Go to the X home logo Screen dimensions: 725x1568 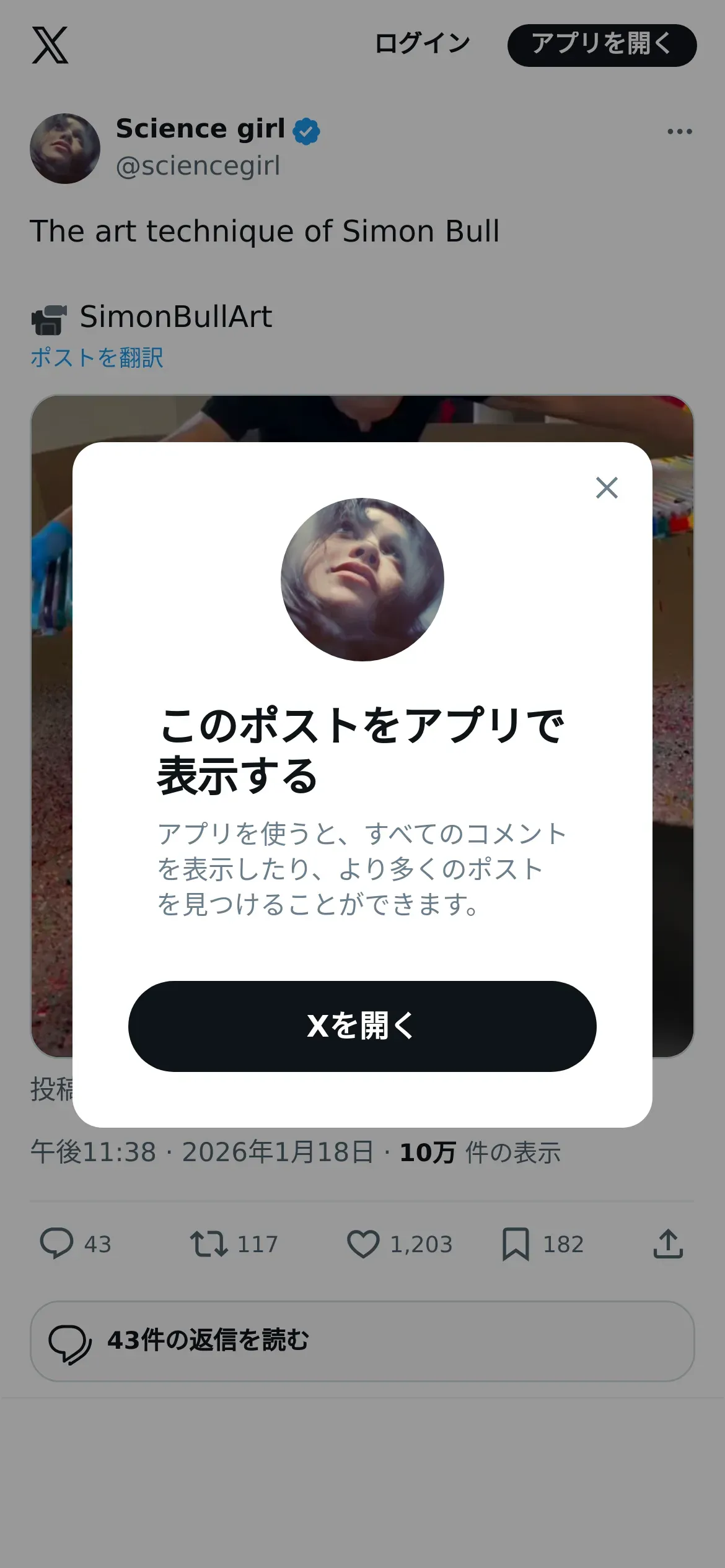[50, 45]
